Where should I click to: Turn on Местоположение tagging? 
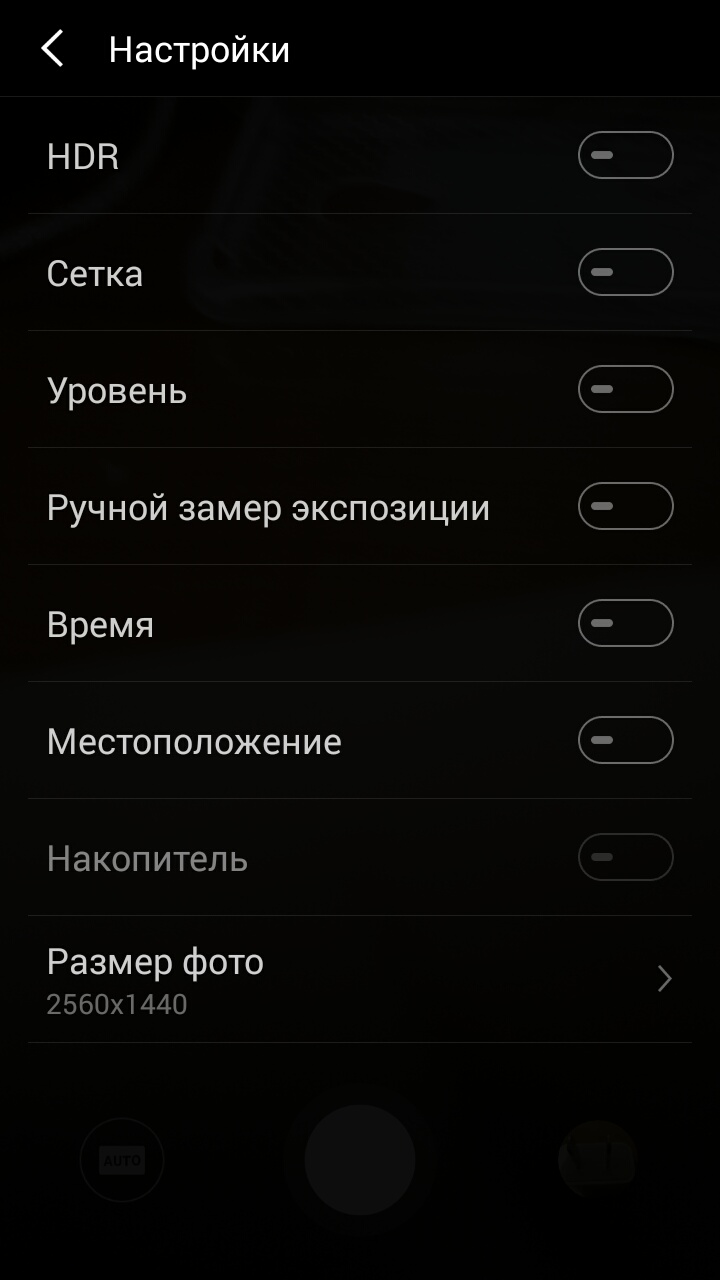pos(625,740)
